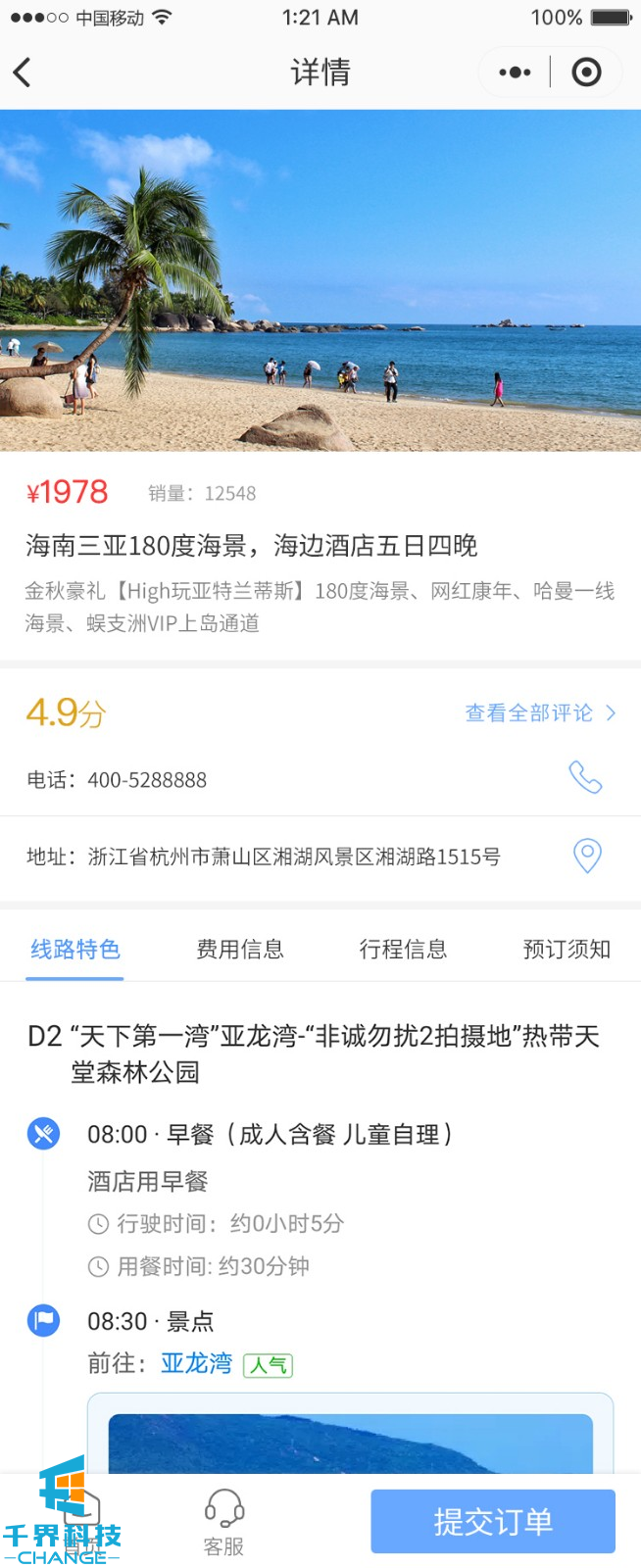This screenshot has height=1568, width=641.
Task: Contact 客服 customer service
Action: pos(223,1522)
